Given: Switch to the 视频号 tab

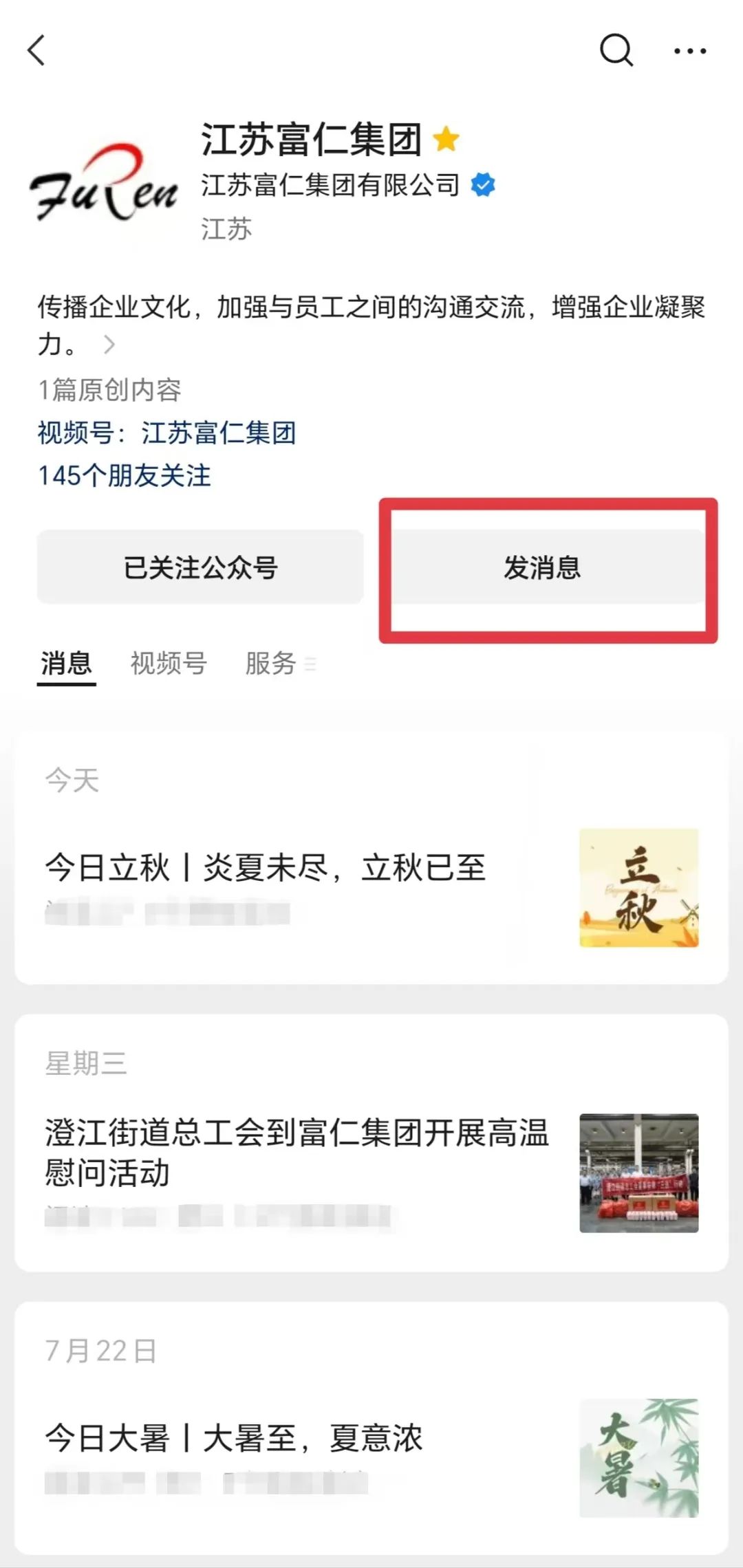Looking at the screenshot, I should coord(169,664).
